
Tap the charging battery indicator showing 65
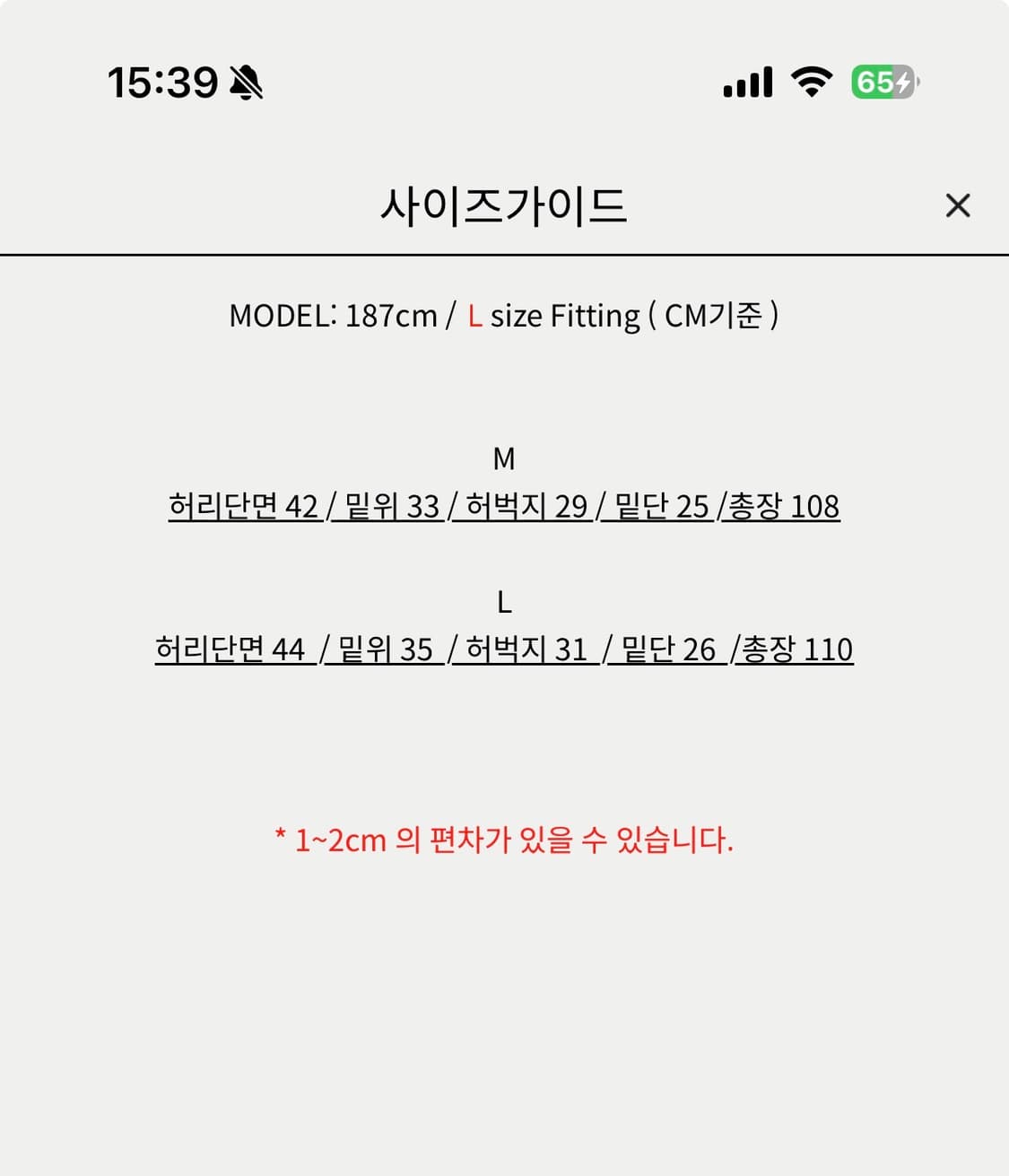tap(883, 82)
